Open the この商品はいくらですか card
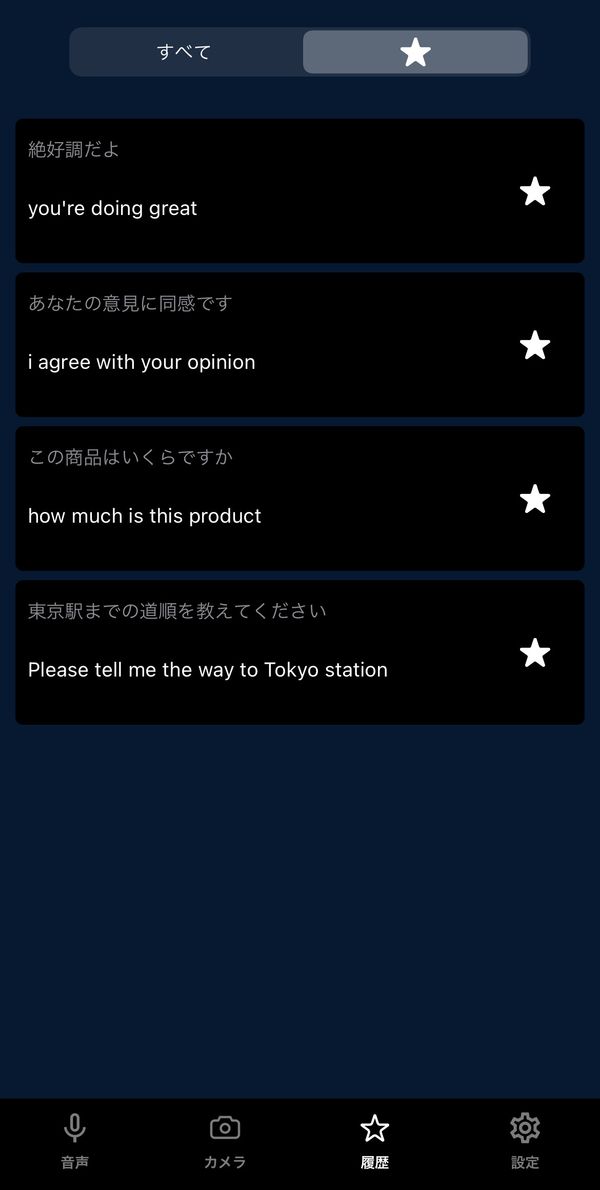The image size is (600, 1190). (300, 499)
